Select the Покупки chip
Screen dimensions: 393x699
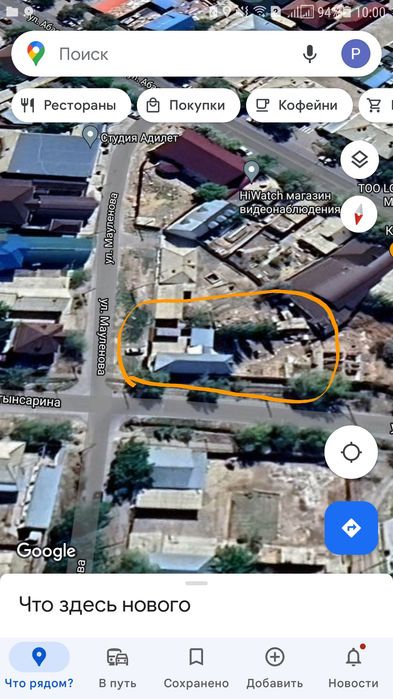[188, 106]
